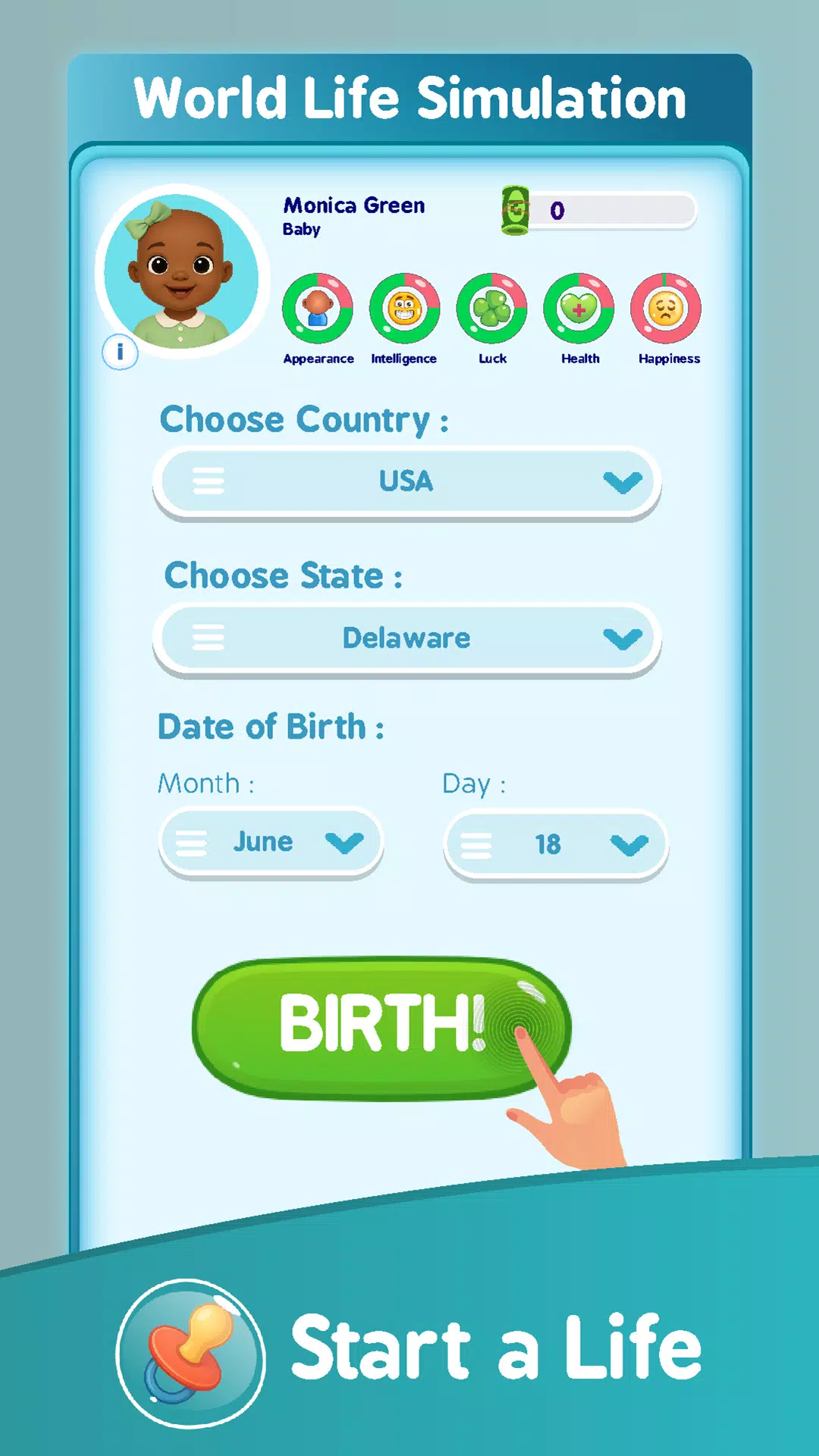Screen dimensions: 819x1456
Task: Open the Month dropdown showing June
Action: [269, 842]
